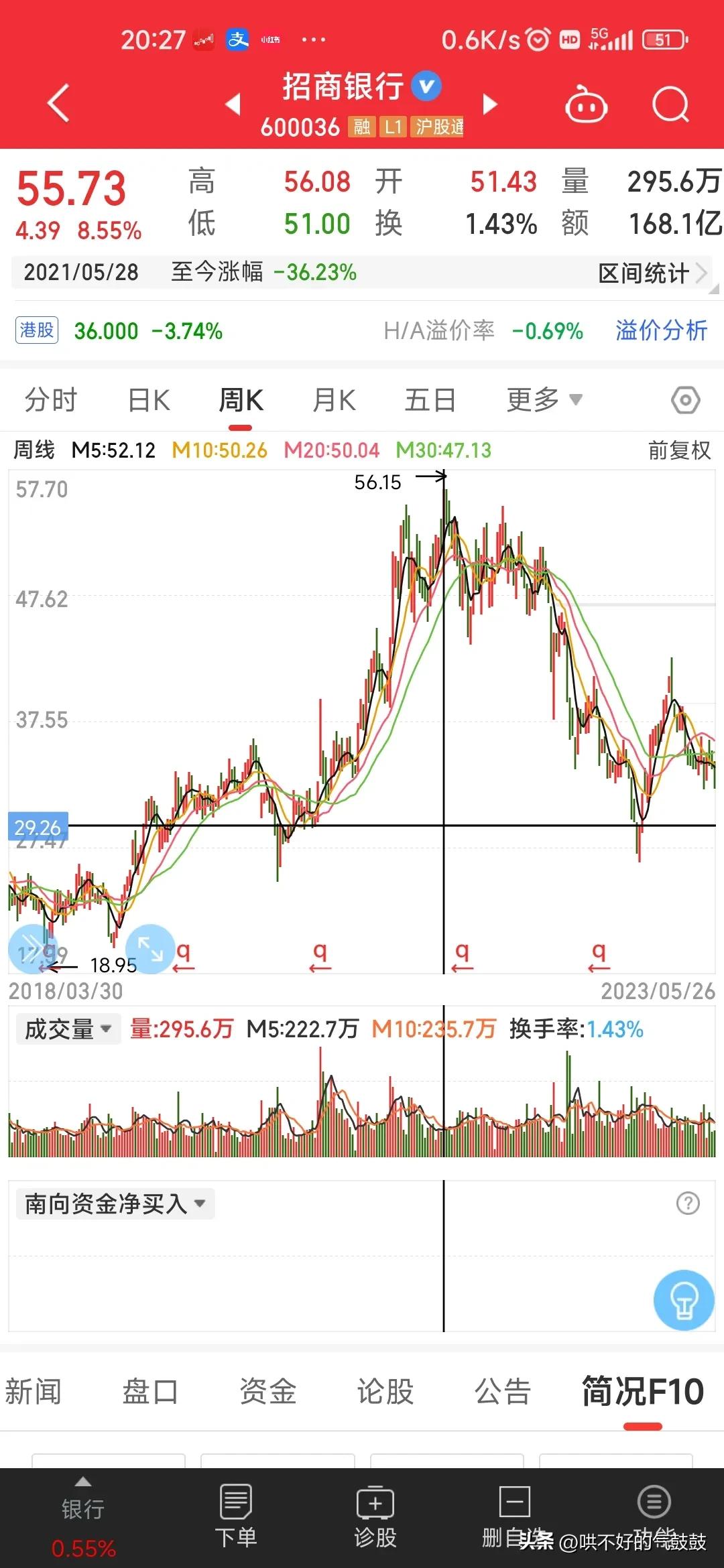Switch to the 月K monthly chart tab

point(333,399)
